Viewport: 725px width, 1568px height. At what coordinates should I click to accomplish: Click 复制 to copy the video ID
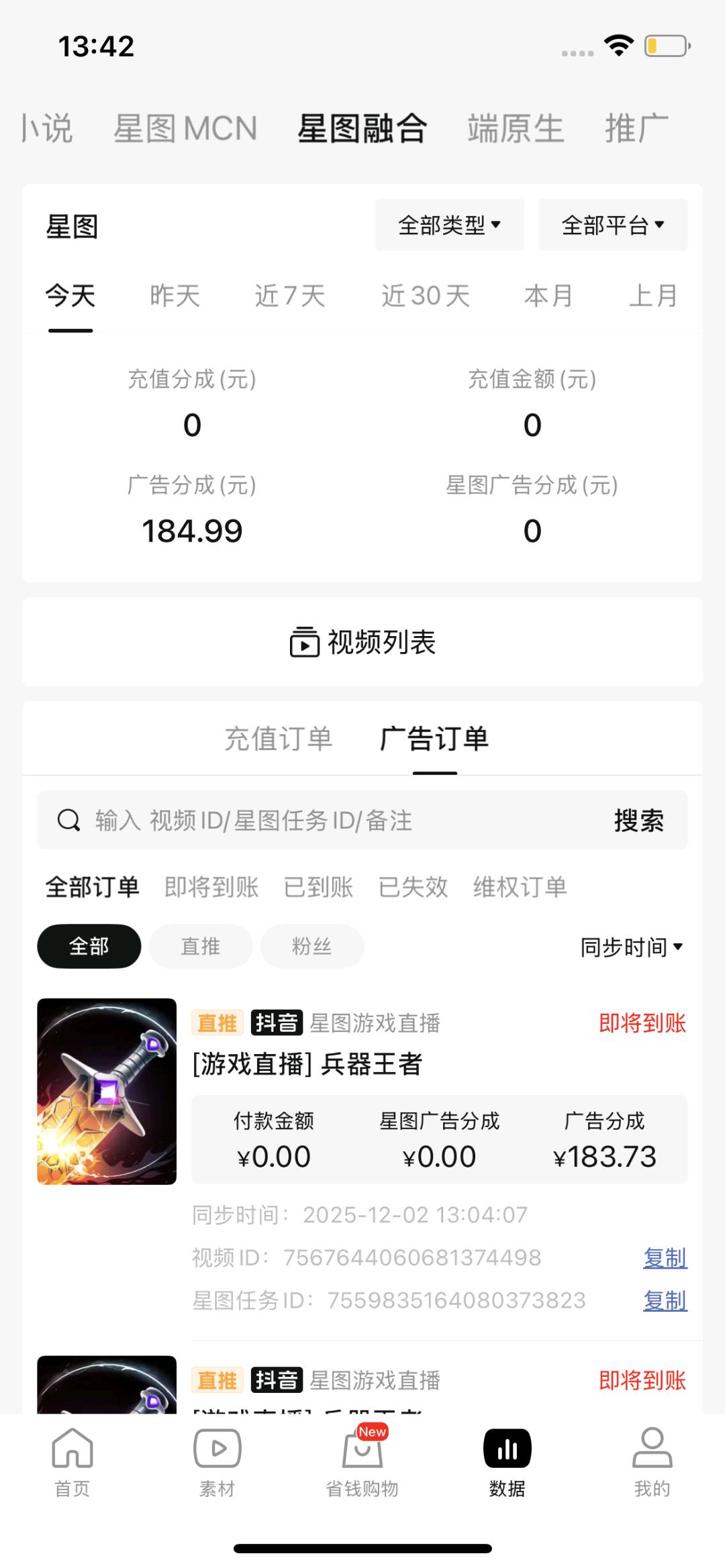(x=664, y=1258)
